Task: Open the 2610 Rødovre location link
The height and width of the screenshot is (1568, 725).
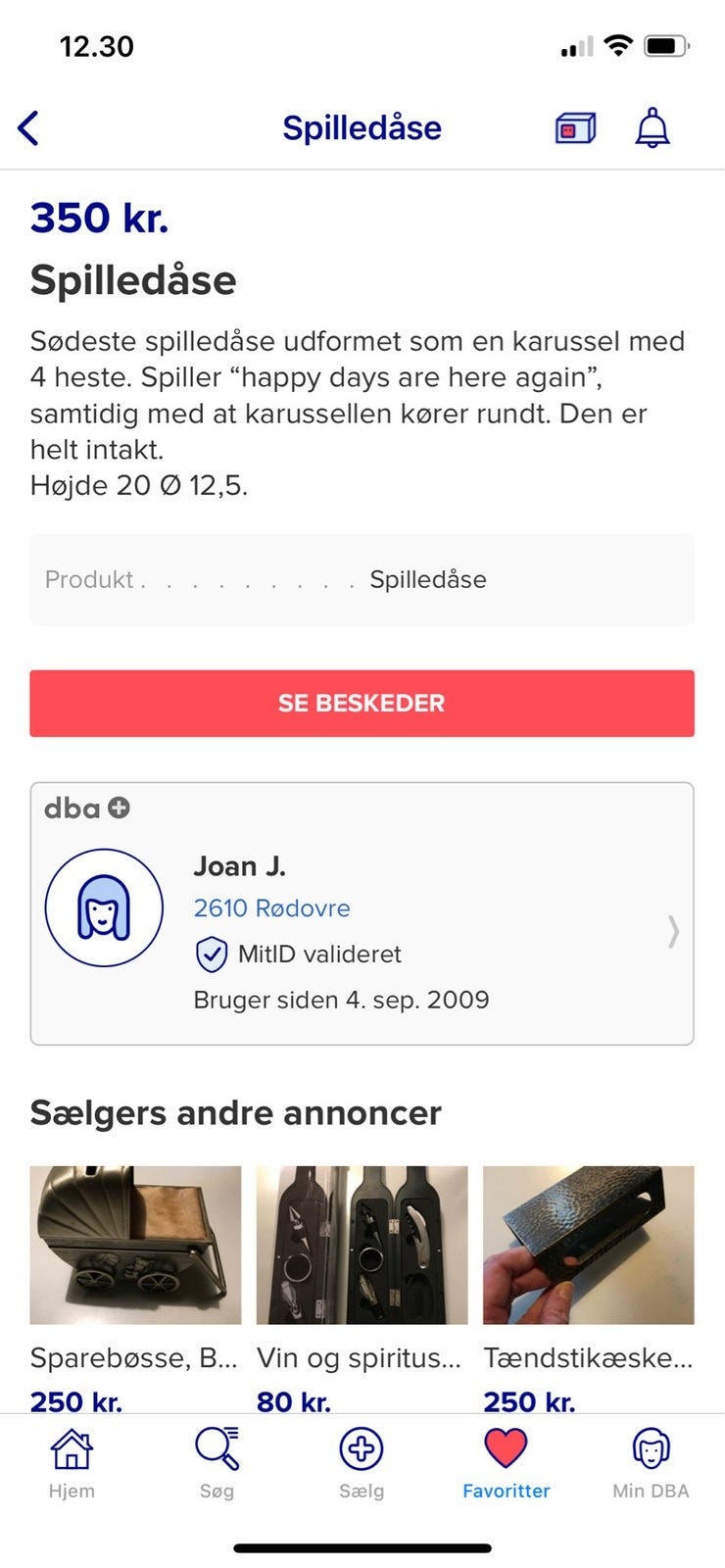Action: click(x=271, y=907)
